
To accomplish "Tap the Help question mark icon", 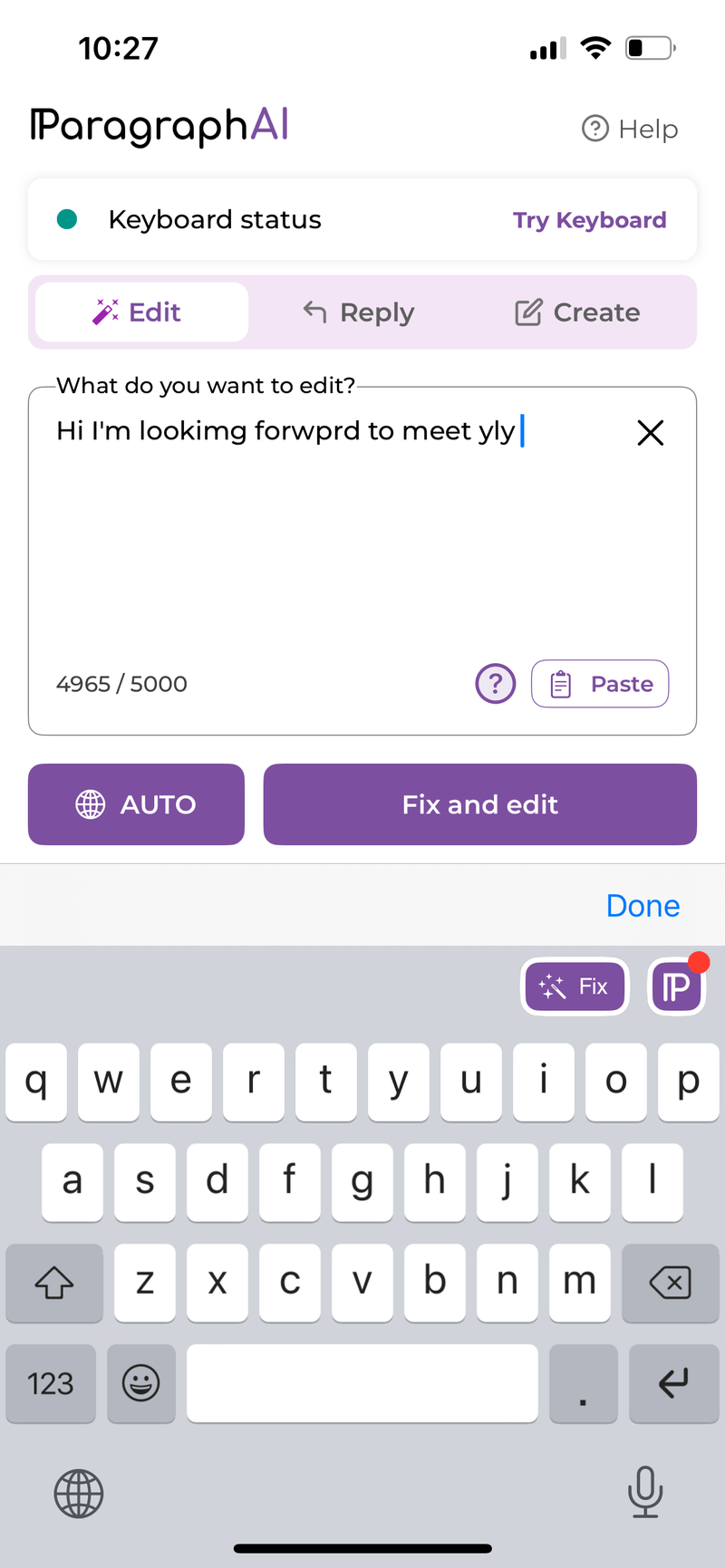I will [x=594, y=129].
